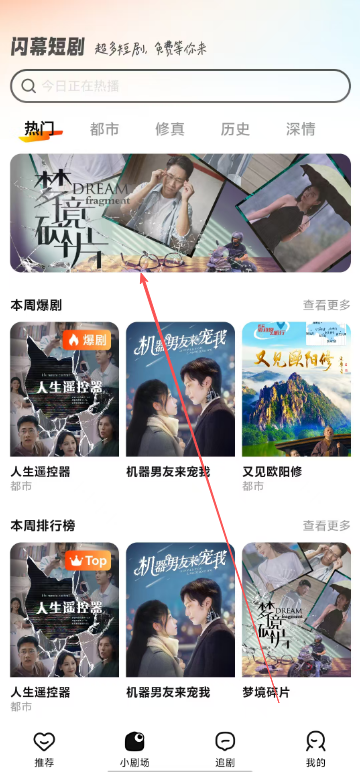This screenshot has width=360, height=772.
Task: Go to 我的 profile tab
Action: coord(316,749)
